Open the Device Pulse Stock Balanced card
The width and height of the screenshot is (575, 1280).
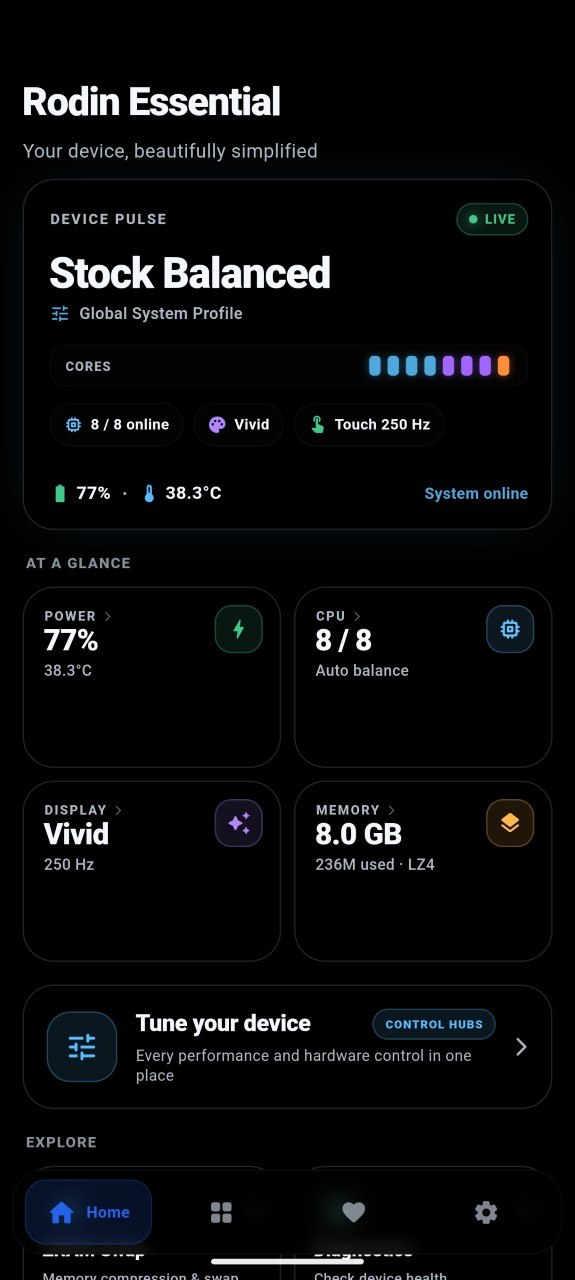click(x=287, y=354)
